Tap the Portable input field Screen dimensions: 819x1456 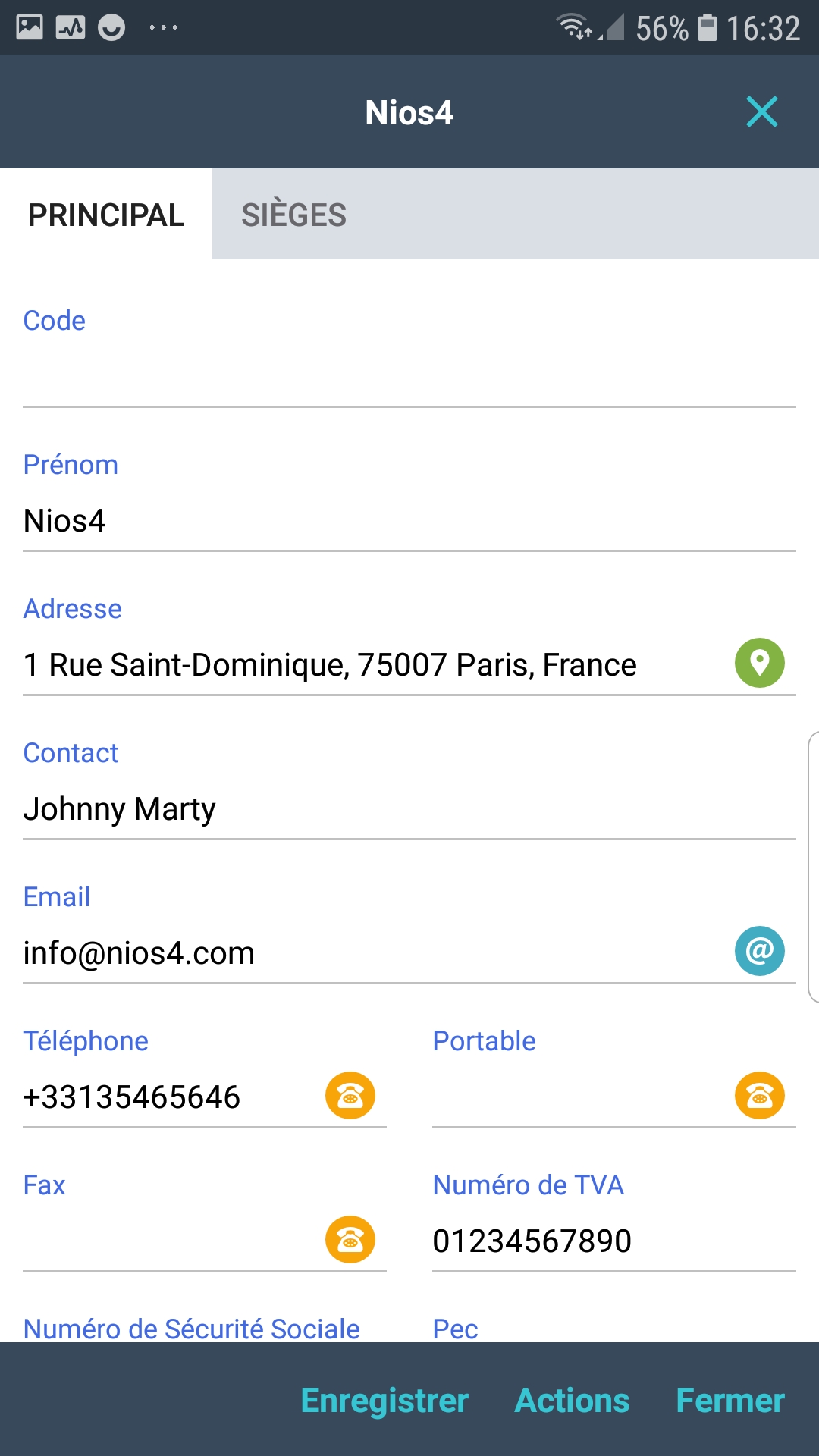pyautogui.click(x=576, y=1097)
